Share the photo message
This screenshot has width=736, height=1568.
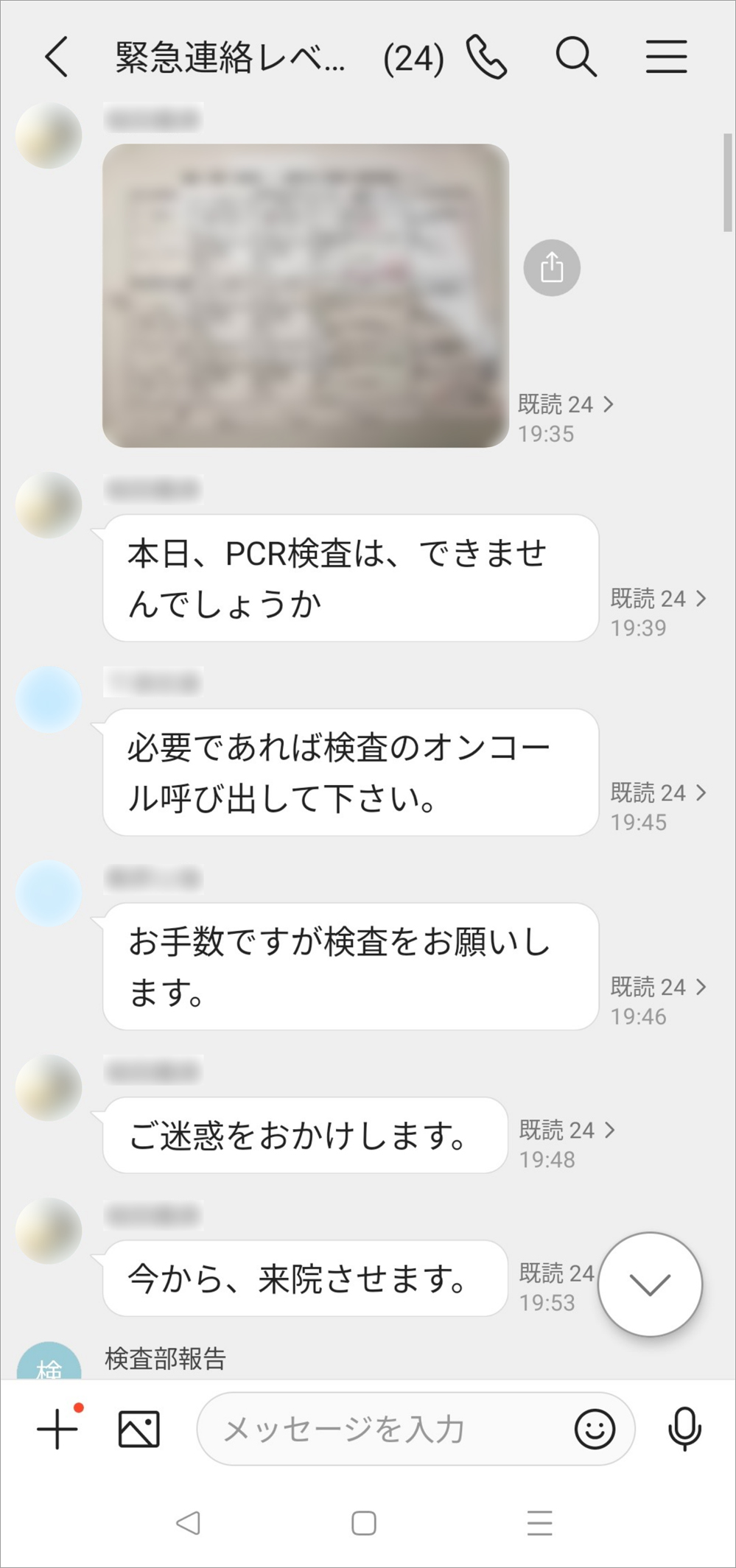click(x=552, y=267)
